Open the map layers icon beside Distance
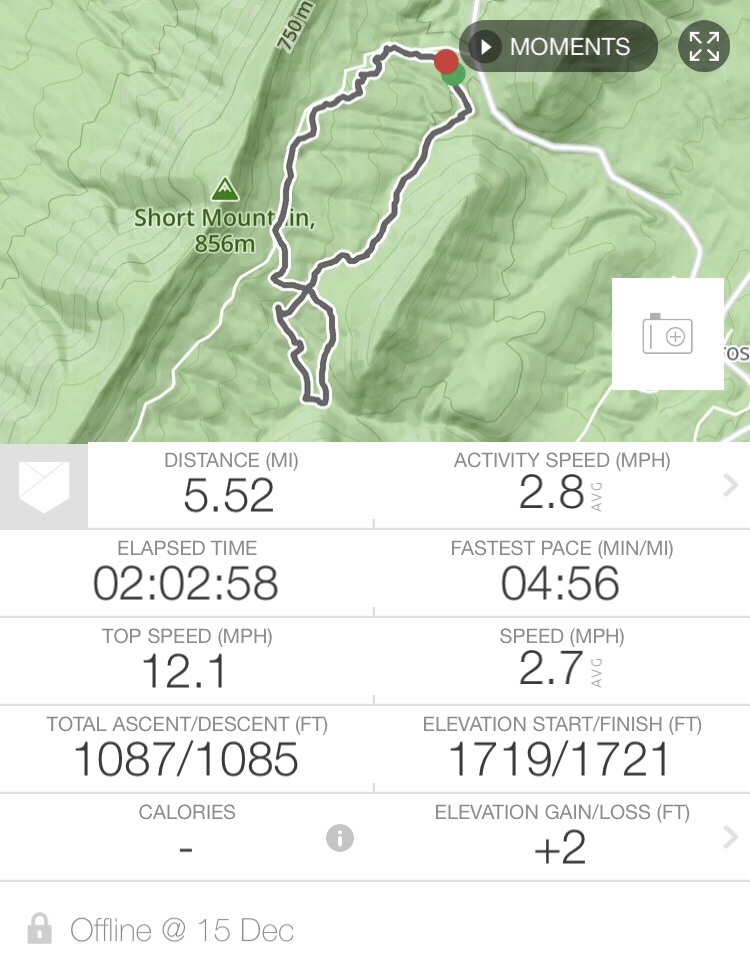Viewport: 750px width, 972px height. point(44,486)
